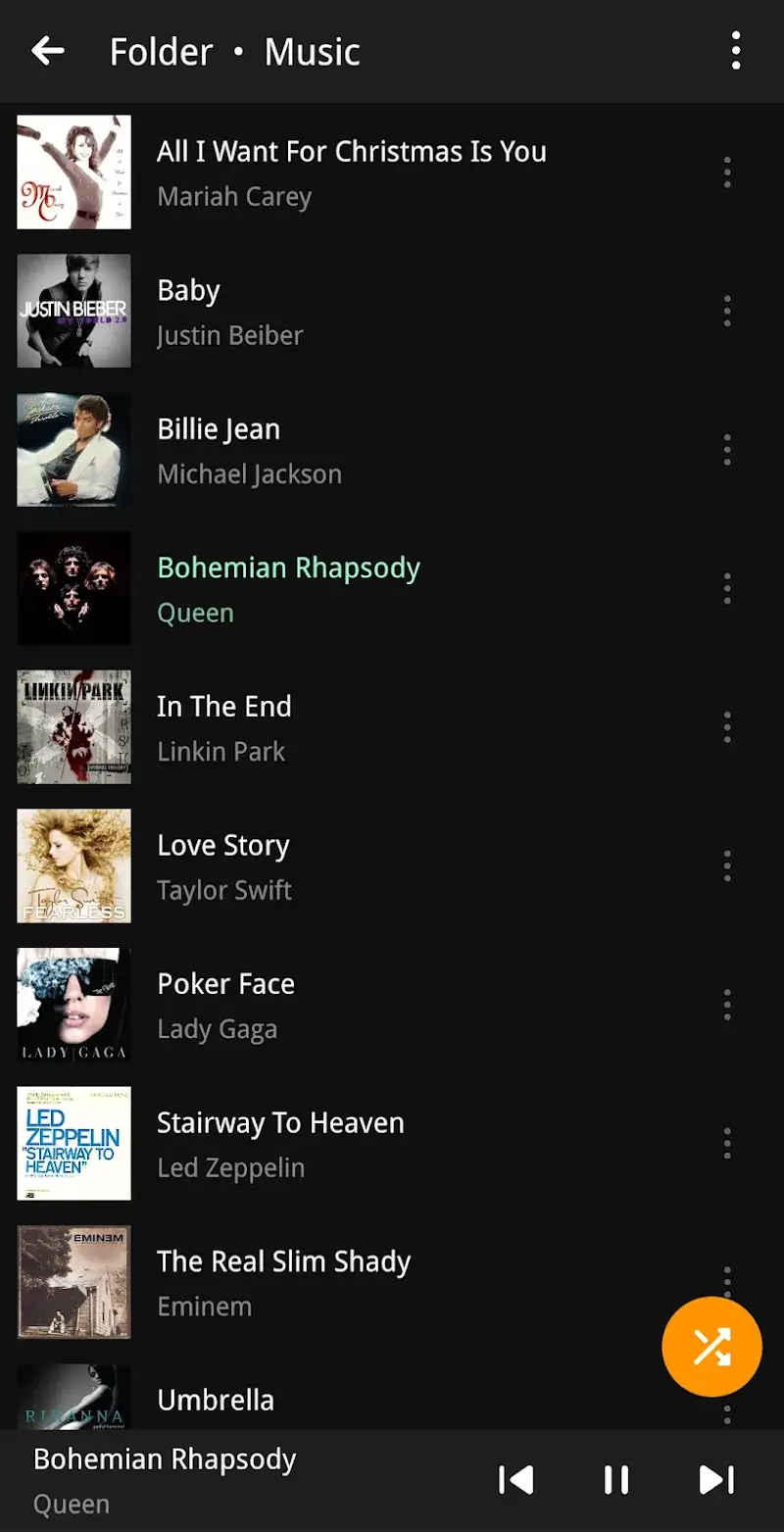Open options for the song Baby
The height and width of the screenshot is (1532, 784).
726,312
